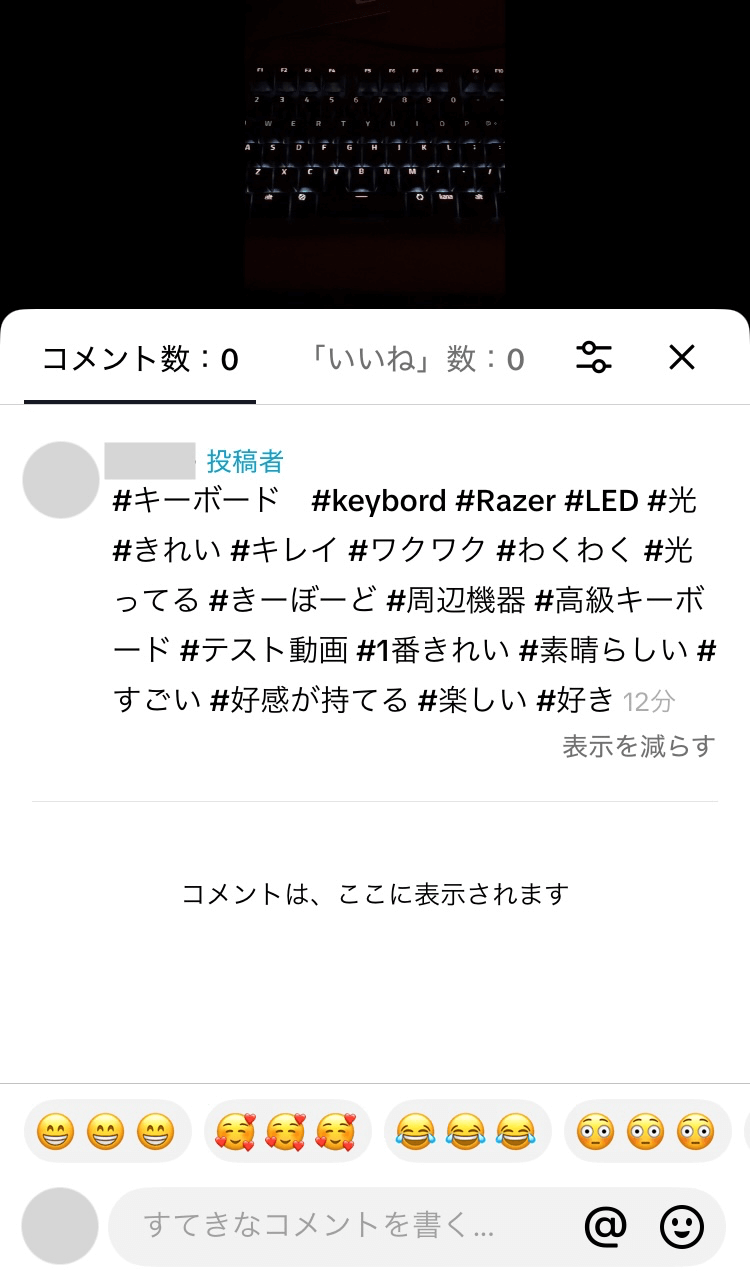Open the poster's profile avatar
Screen dimensions: 750x1283
(61, 480)
